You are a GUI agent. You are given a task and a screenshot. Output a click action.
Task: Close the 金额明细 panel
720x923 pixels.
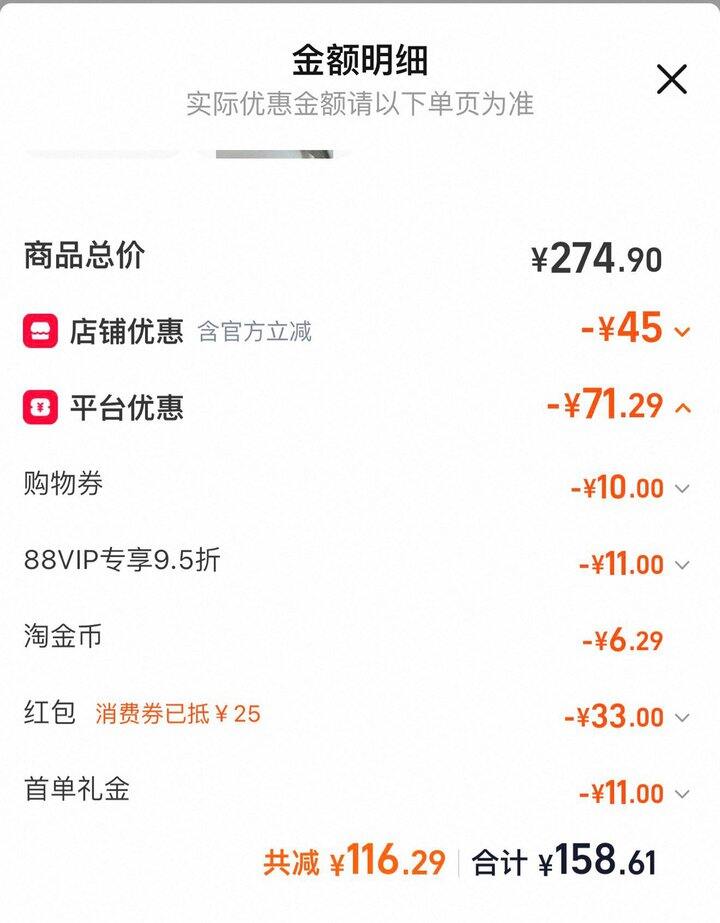coord(671,79)
